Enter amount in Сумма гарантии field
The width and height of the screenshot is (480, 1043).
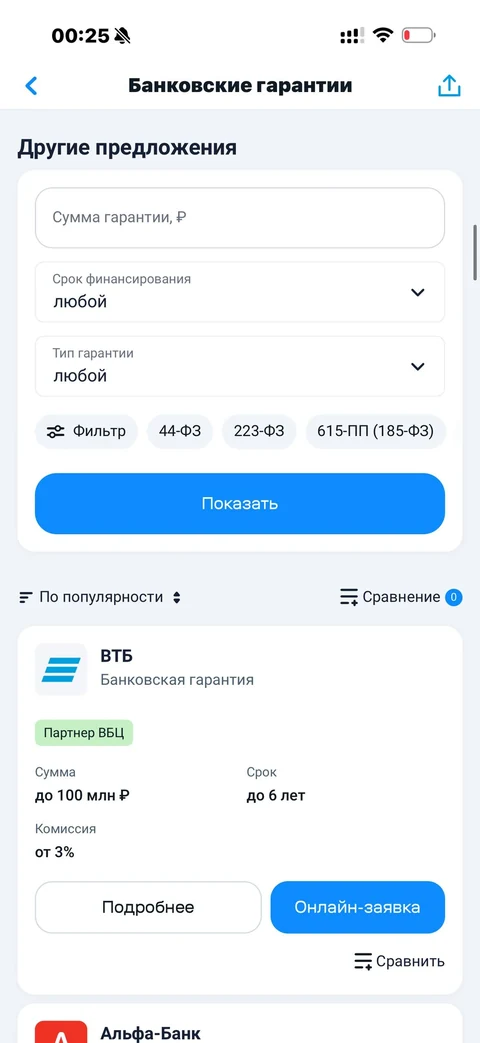click(x=239, y=218)
